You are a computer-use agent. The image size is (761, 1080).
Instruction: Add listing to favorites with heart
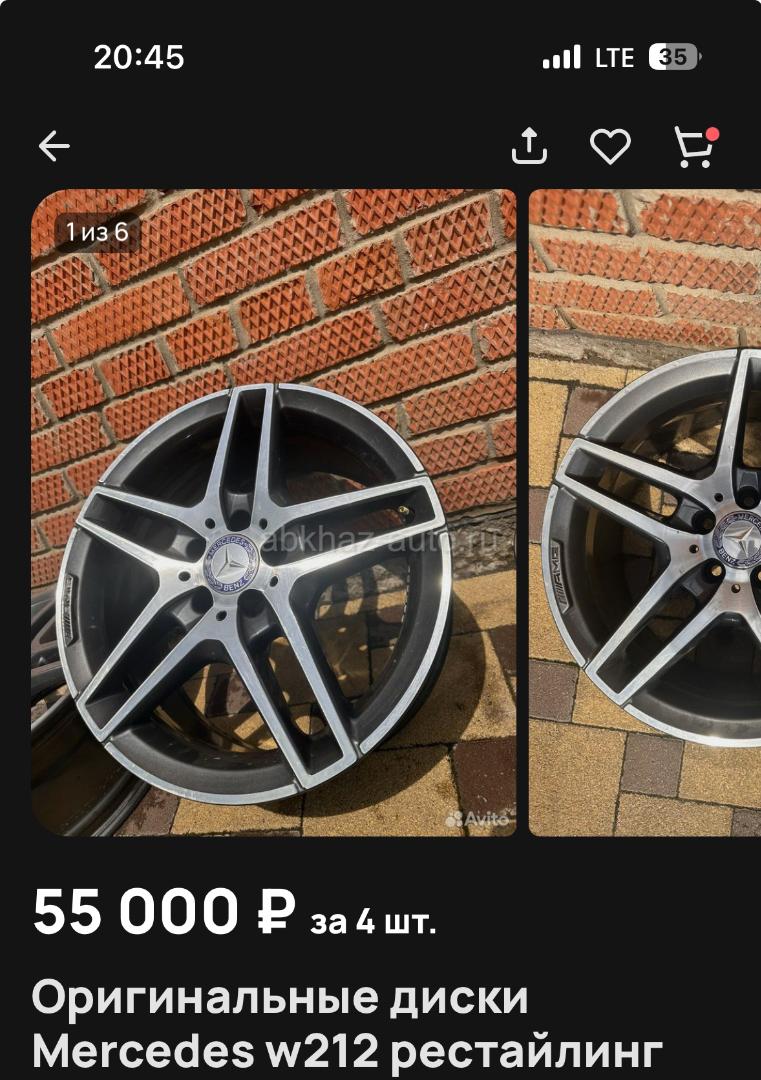609,147
